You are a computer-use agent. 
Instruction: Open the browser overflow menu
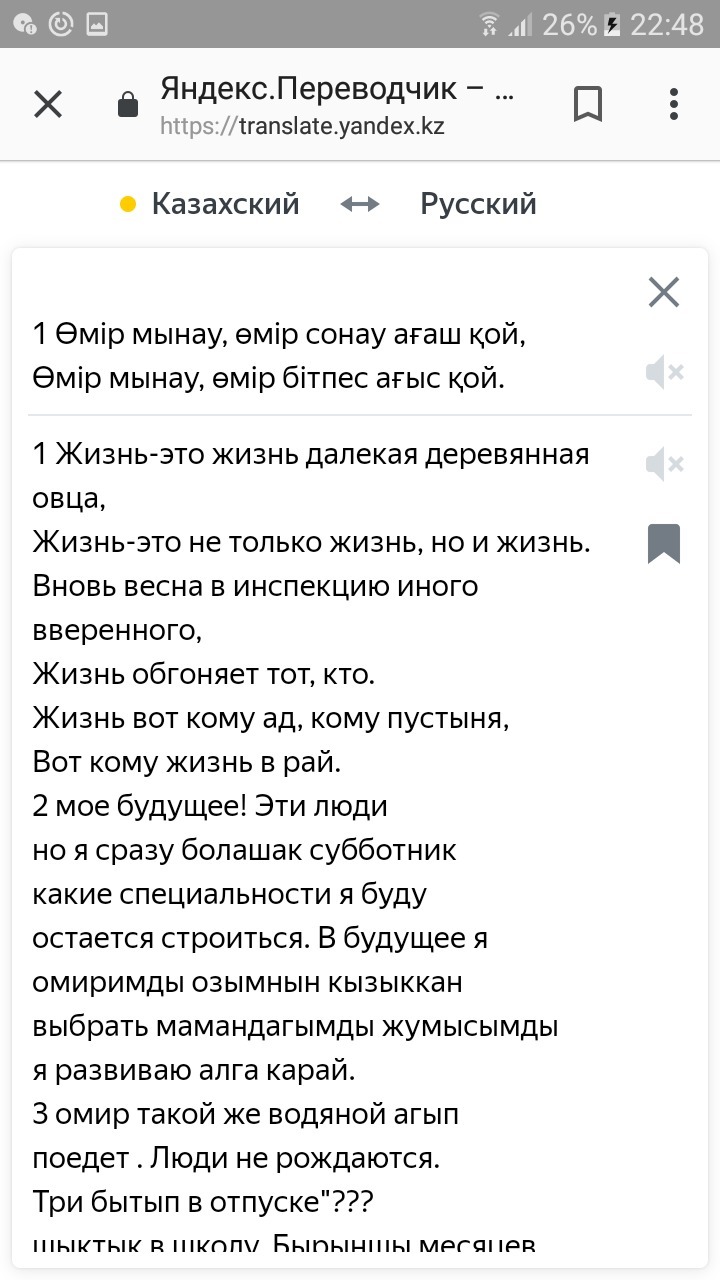673,103
